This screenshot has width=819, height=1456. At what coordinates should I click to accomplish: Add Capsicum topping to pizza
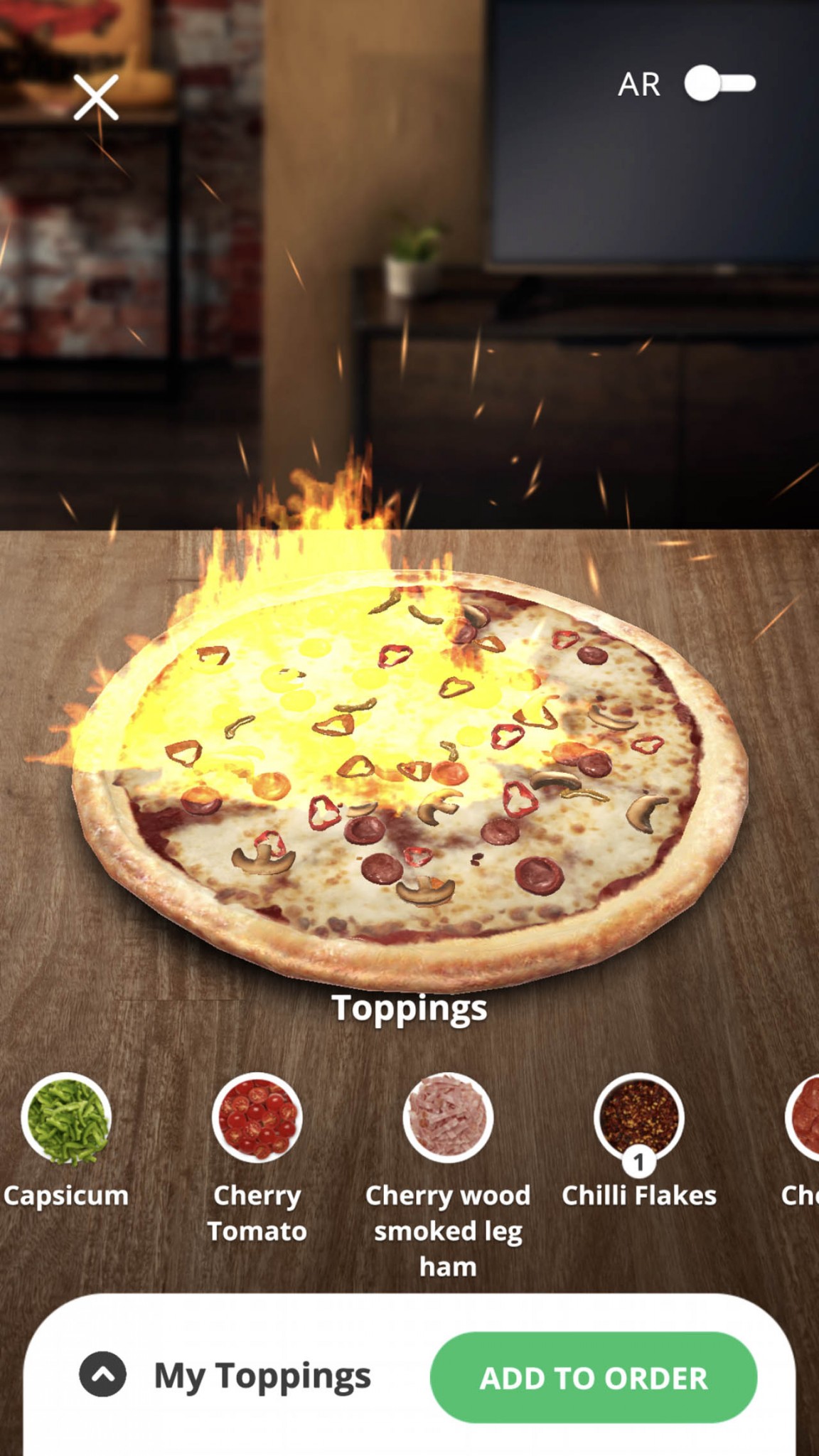66,1118
